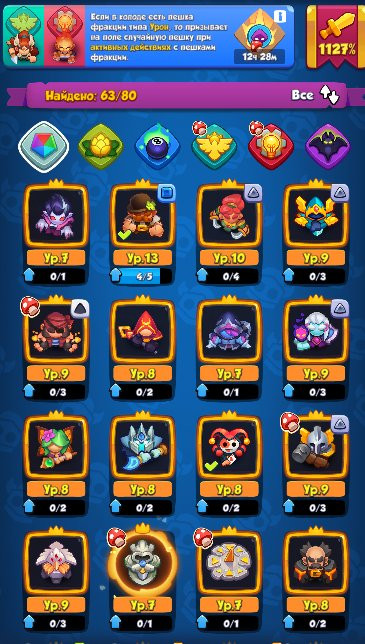
Task: Filter by the green hop faction
Action: coord(101,147)
